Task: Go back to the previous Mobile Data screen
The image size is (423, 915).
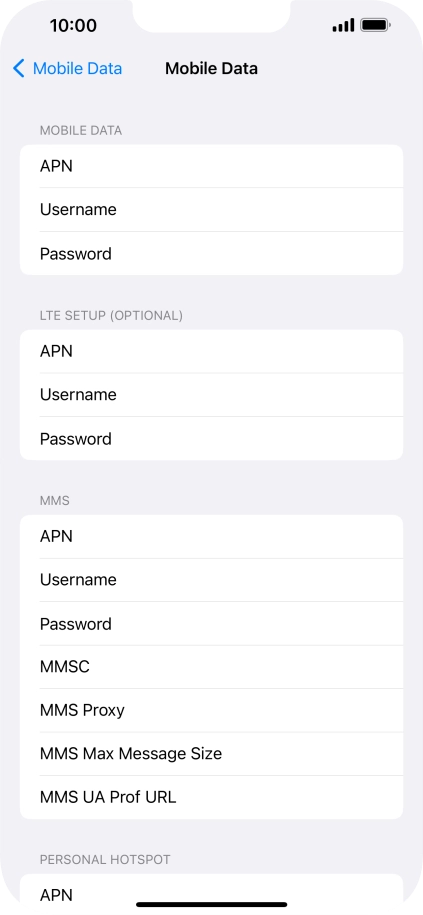Action: 68,68
